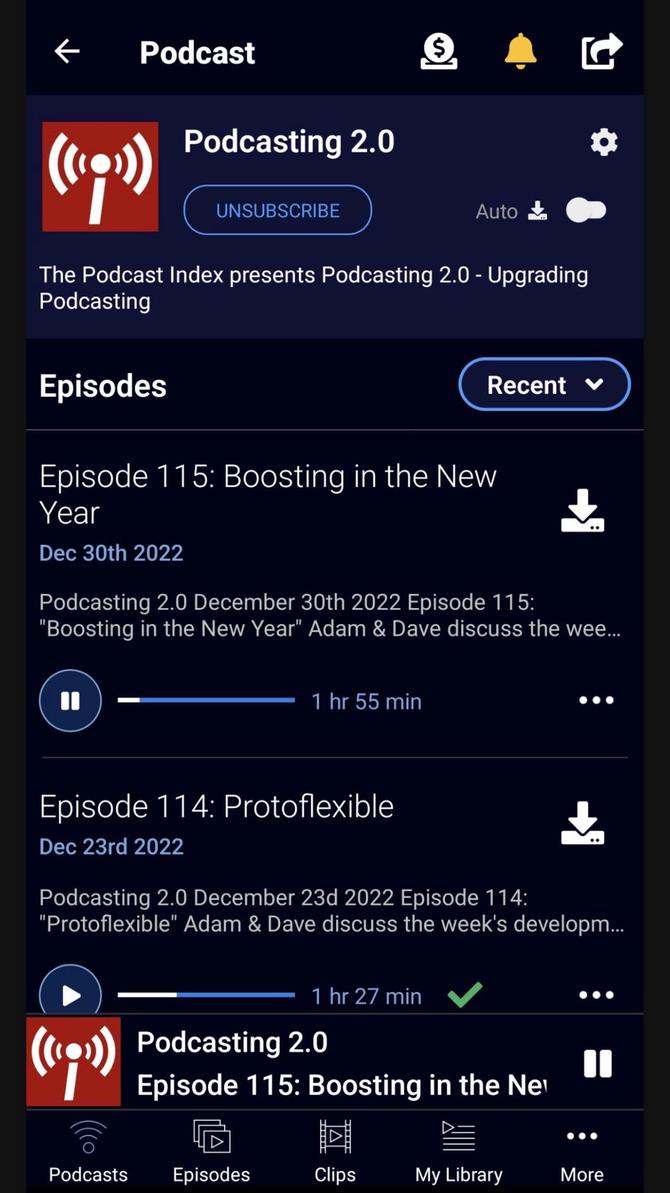Pause playback in the mini player

pos(597,1063)
